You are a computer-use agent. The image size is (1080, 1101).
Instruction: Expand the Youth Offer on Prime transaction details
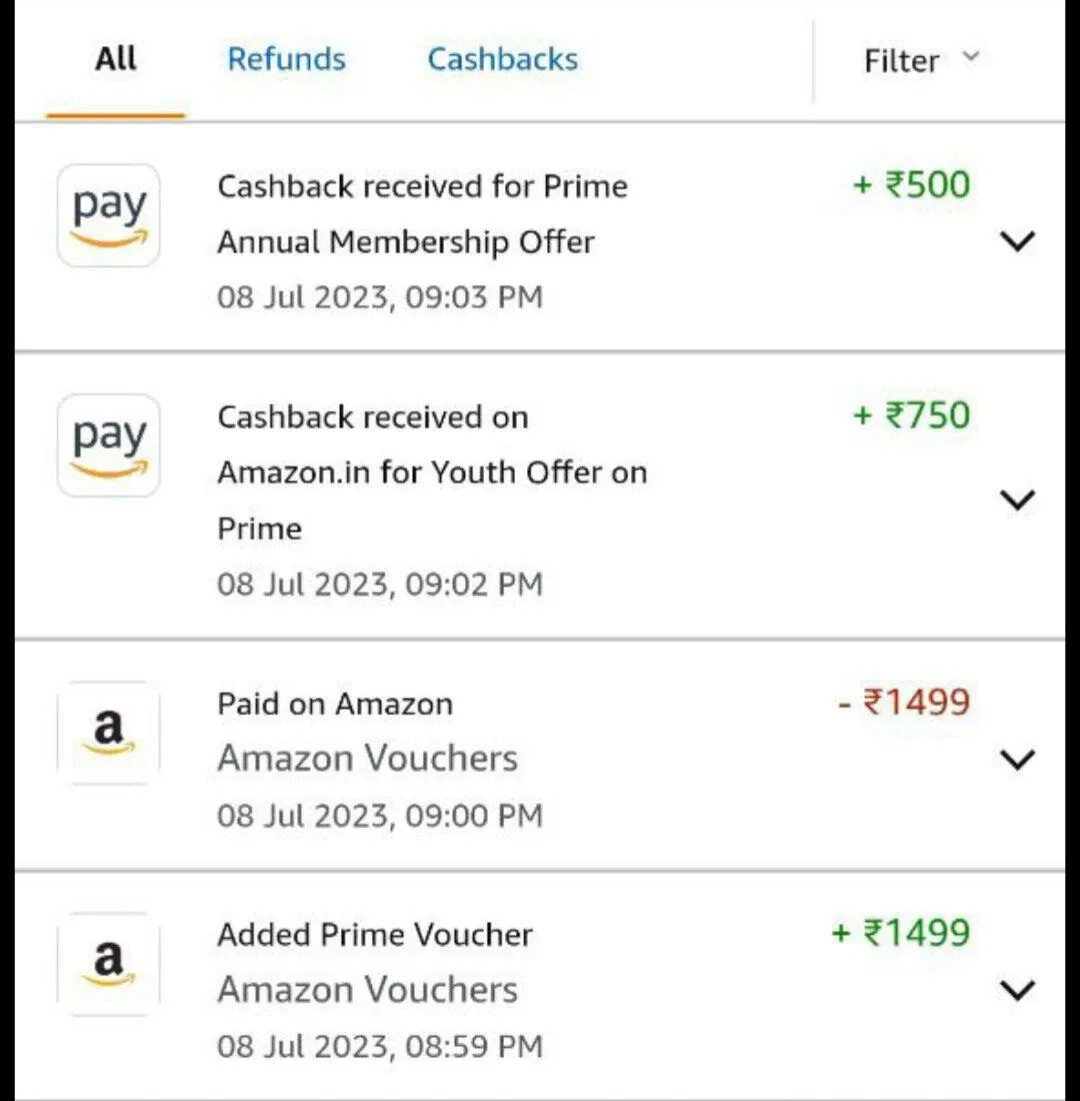pyautogui.click(x=1018, y=499)
